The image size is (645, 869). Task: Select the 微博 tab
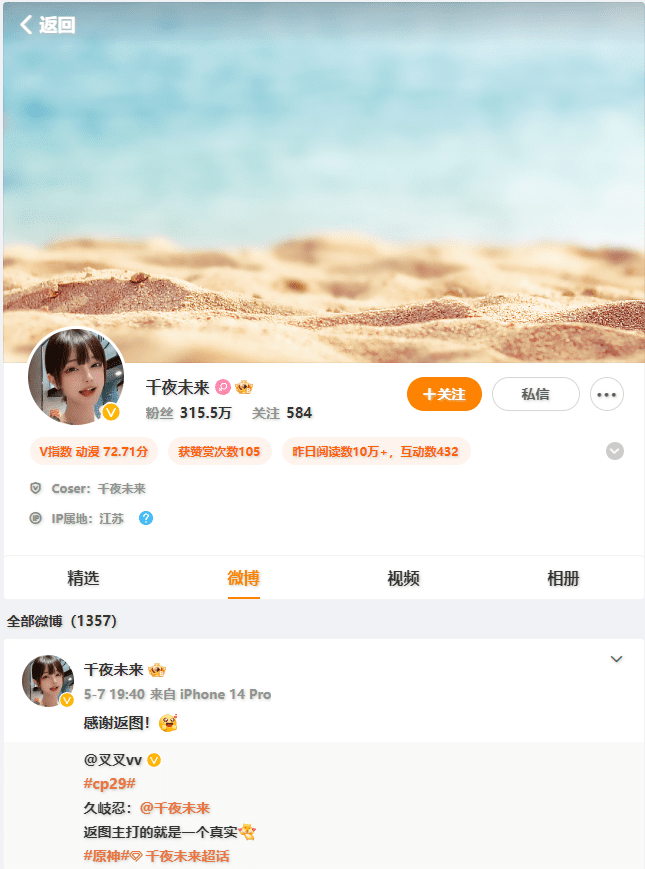pos(243,578)
